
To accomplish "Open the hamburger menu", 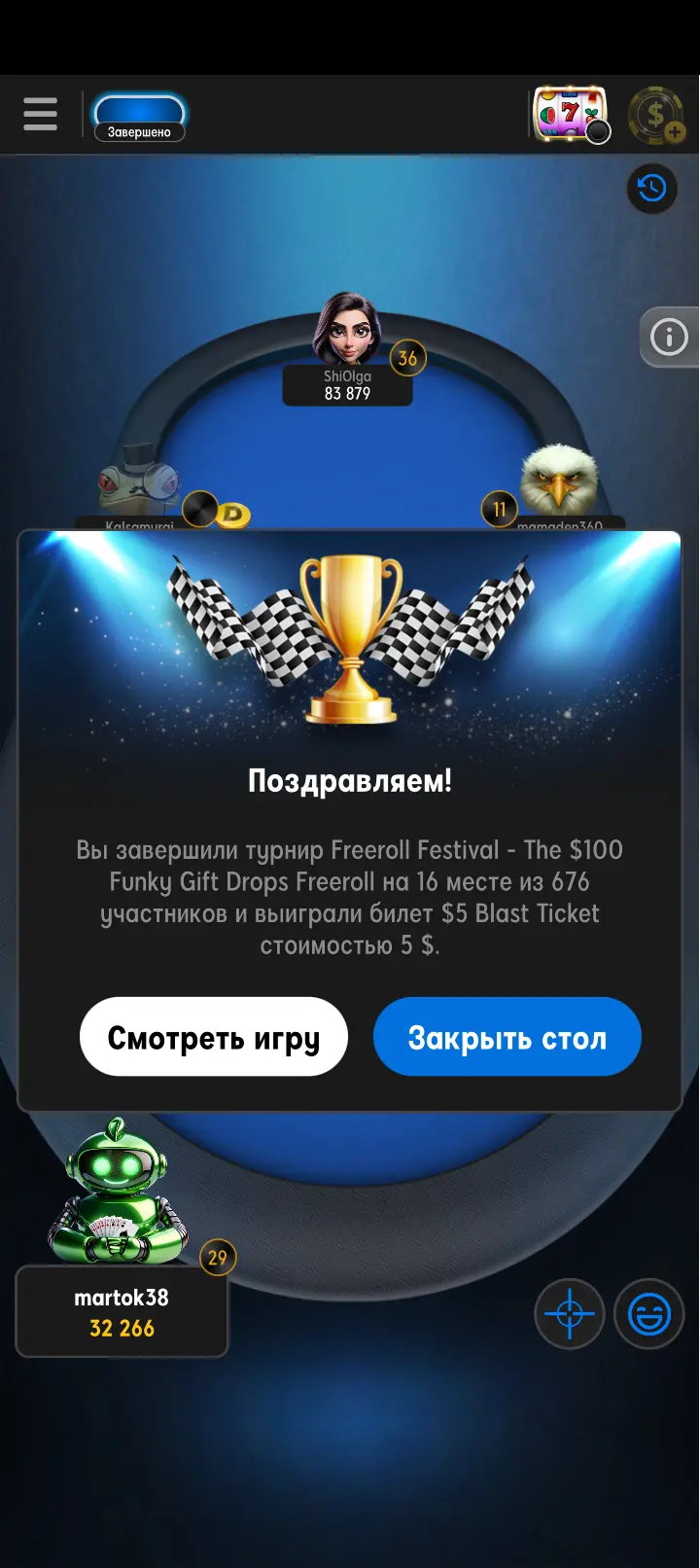I will [x=40, y=114].
